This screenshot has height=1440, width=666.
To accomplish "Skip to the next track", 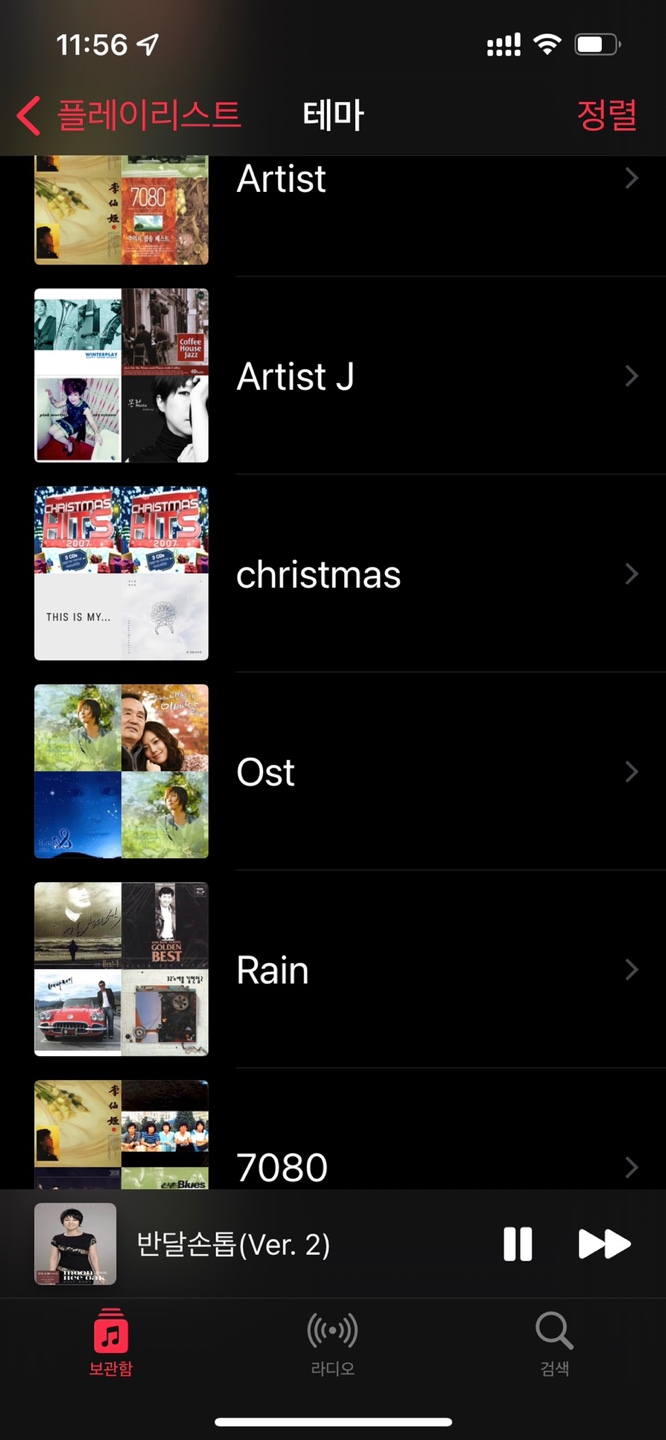I will click(604, 1244).
